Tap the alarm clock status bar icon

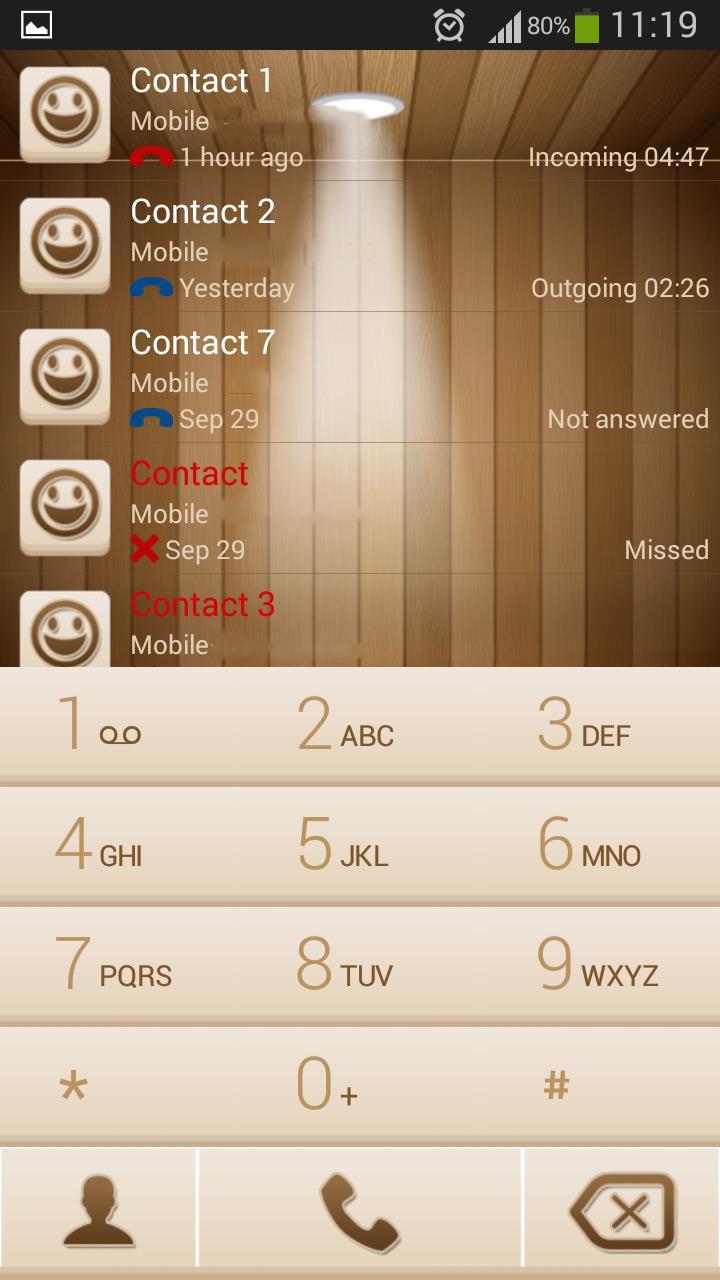tap(449, 26)
